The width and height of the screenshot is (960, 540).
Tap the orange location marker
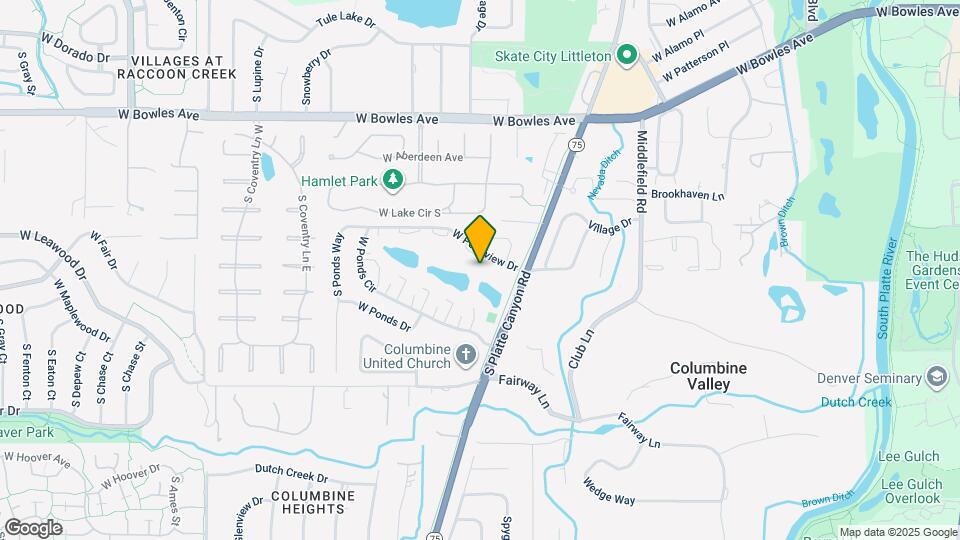pyautogui.click(x=481, y=238)
